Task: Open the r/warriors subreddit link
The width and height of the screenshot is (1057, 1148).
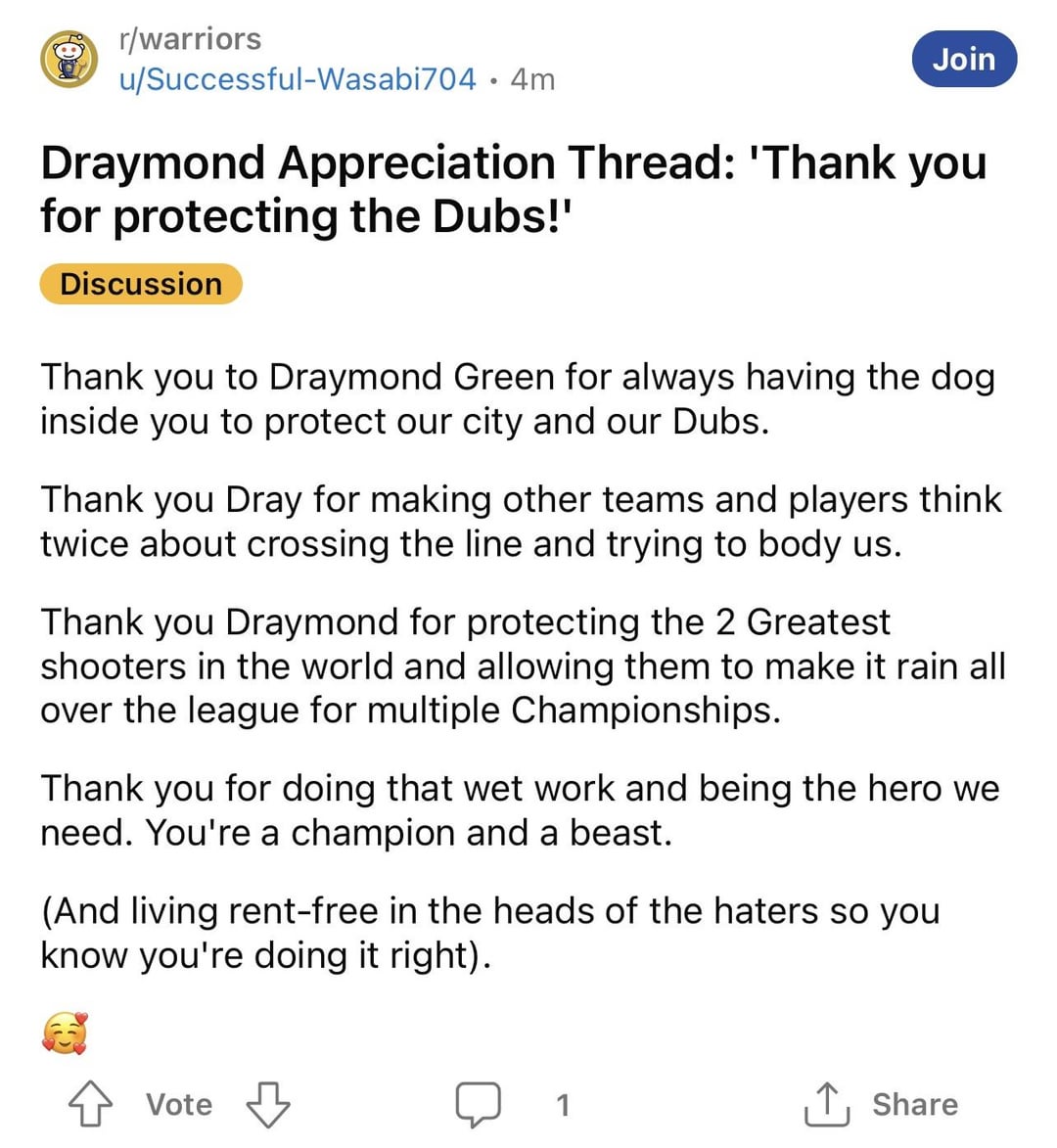Action: tap(189, 39)
